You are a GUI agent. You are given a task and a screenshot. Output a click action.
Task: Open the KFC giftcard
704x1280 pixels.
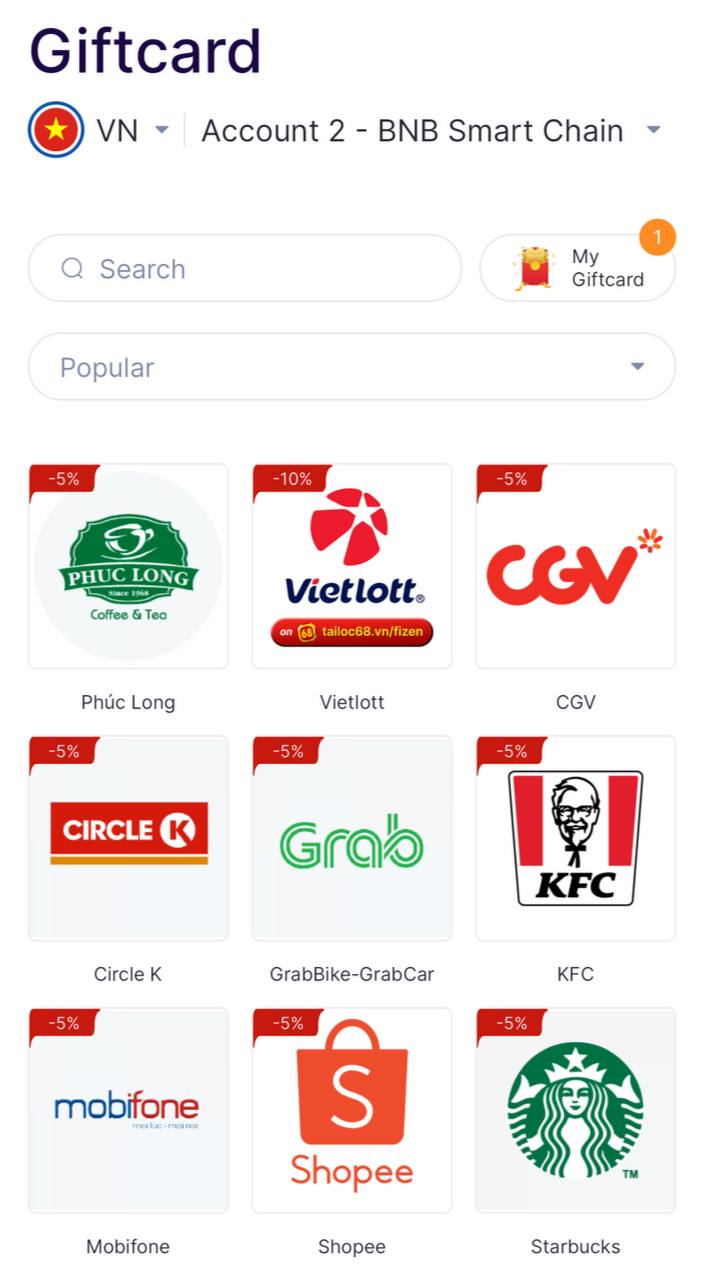tap(575, 838)
